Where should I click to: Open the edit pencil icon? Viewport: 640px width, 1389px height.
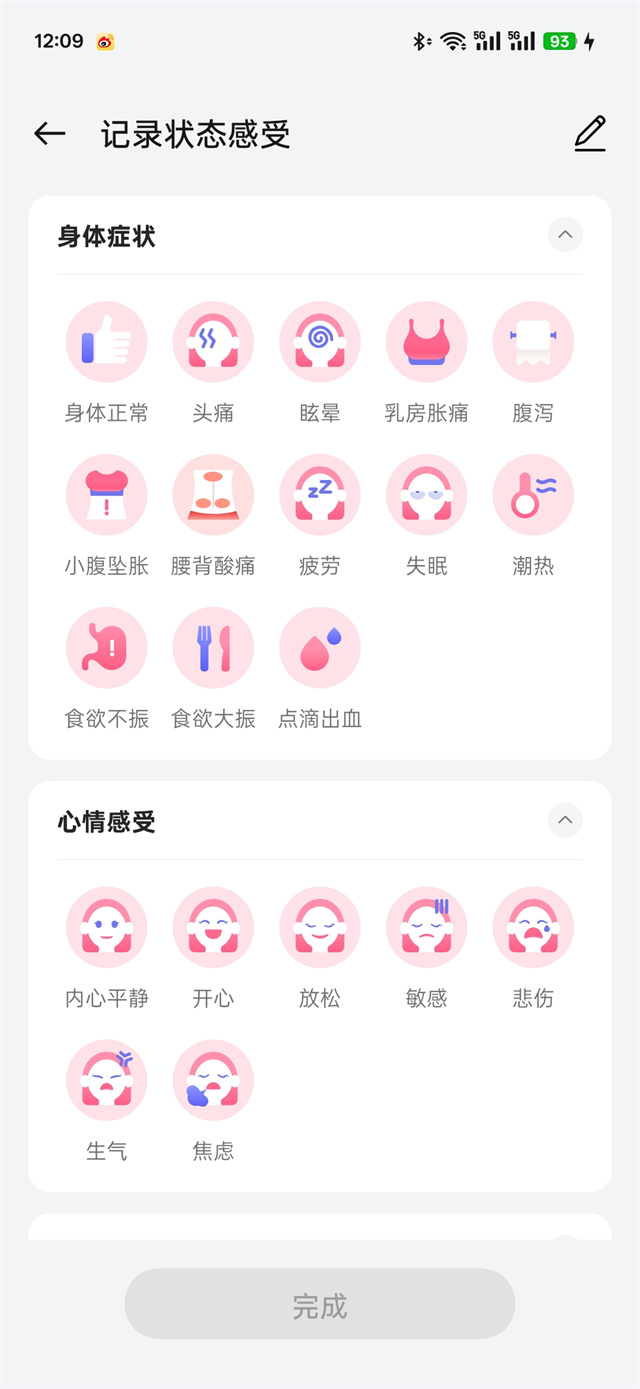click(x=590, y=134)
